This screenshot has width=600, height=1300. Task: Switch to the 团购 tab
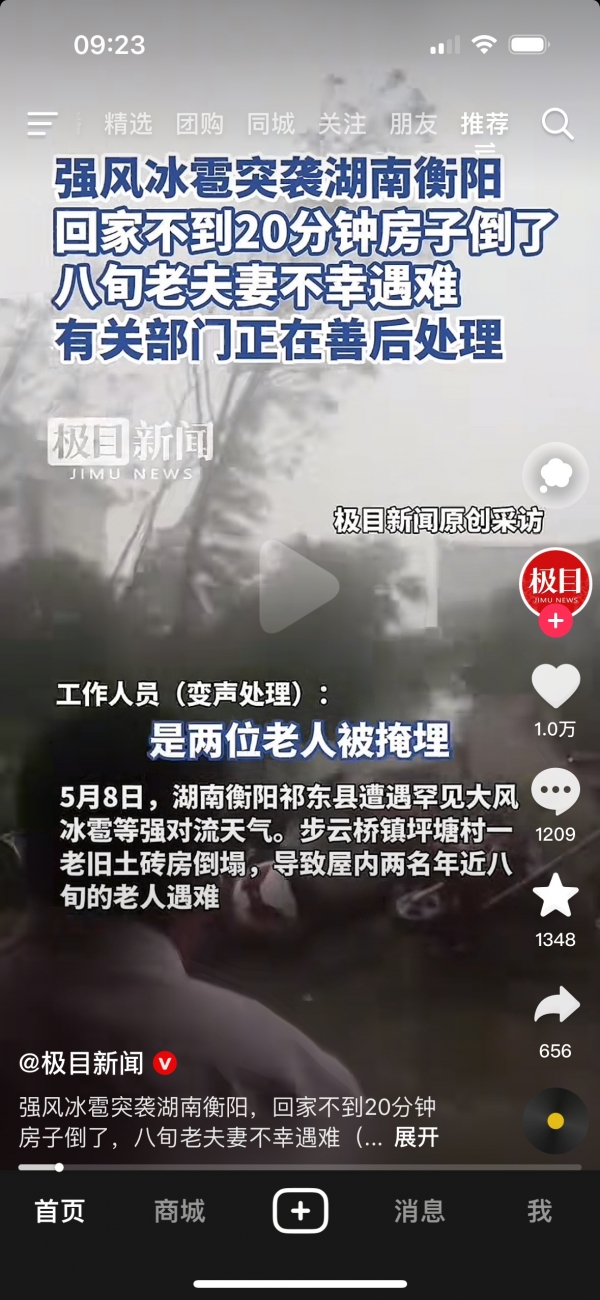click(199, 124)
